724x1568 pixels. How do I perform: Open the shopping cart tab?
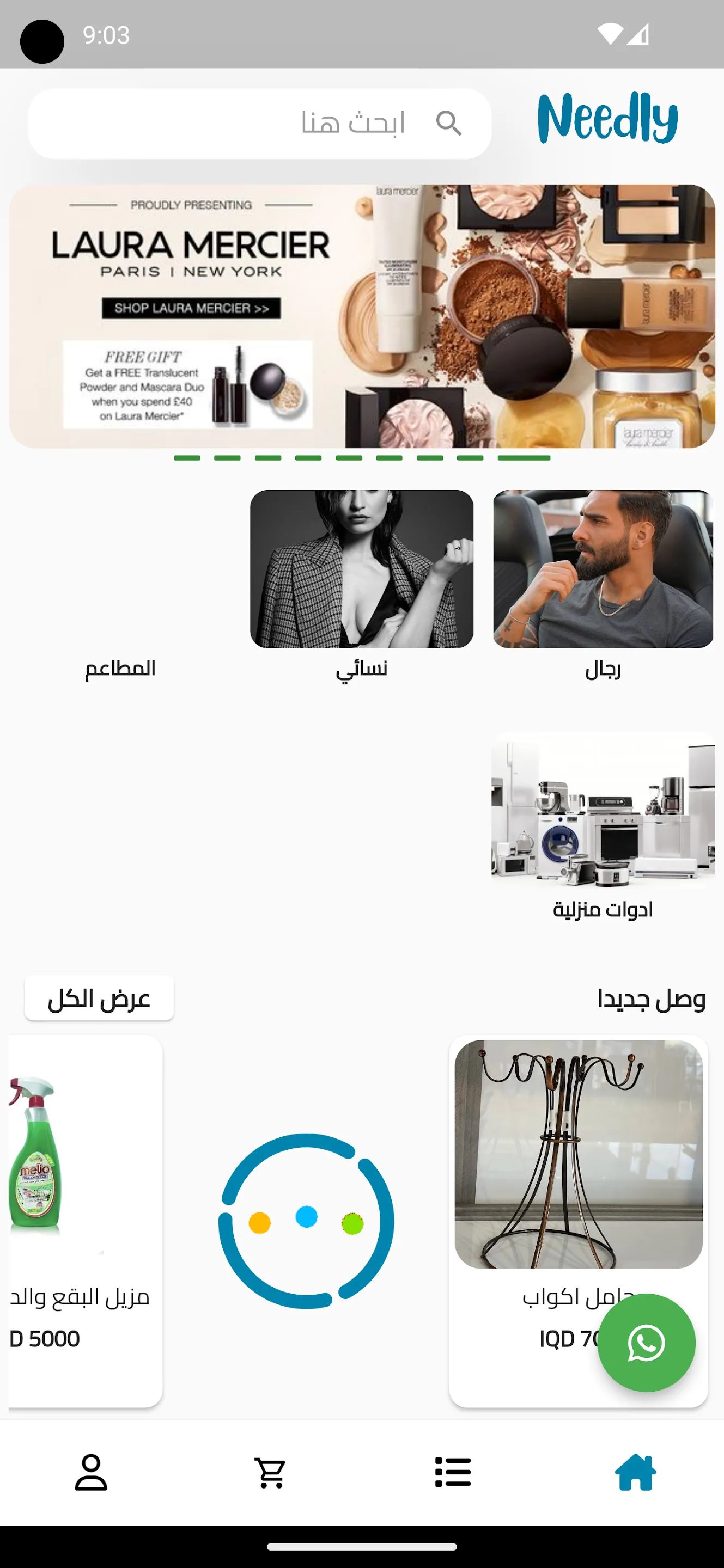270,1472
